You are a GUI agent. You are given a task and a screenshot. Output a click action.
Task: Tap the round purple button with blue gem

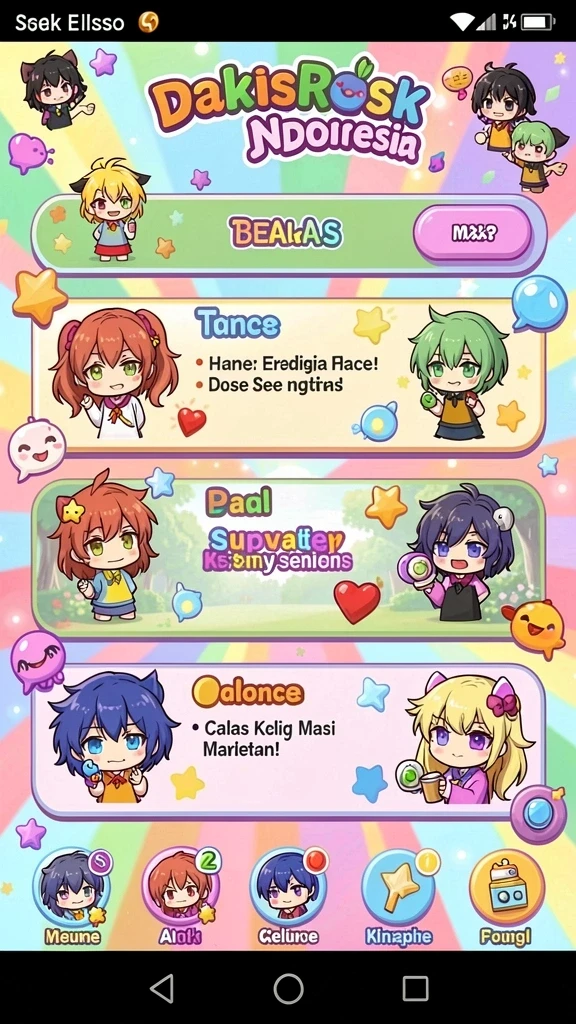pyautogui.click(x=538, y=814)
